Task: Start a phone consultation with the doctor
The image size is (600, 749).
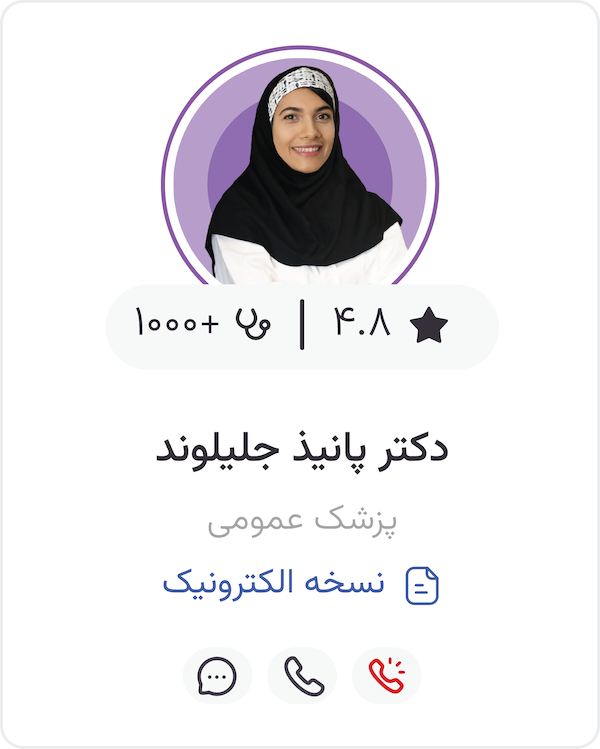Action: pyautogui.click(x=303, y=676)
